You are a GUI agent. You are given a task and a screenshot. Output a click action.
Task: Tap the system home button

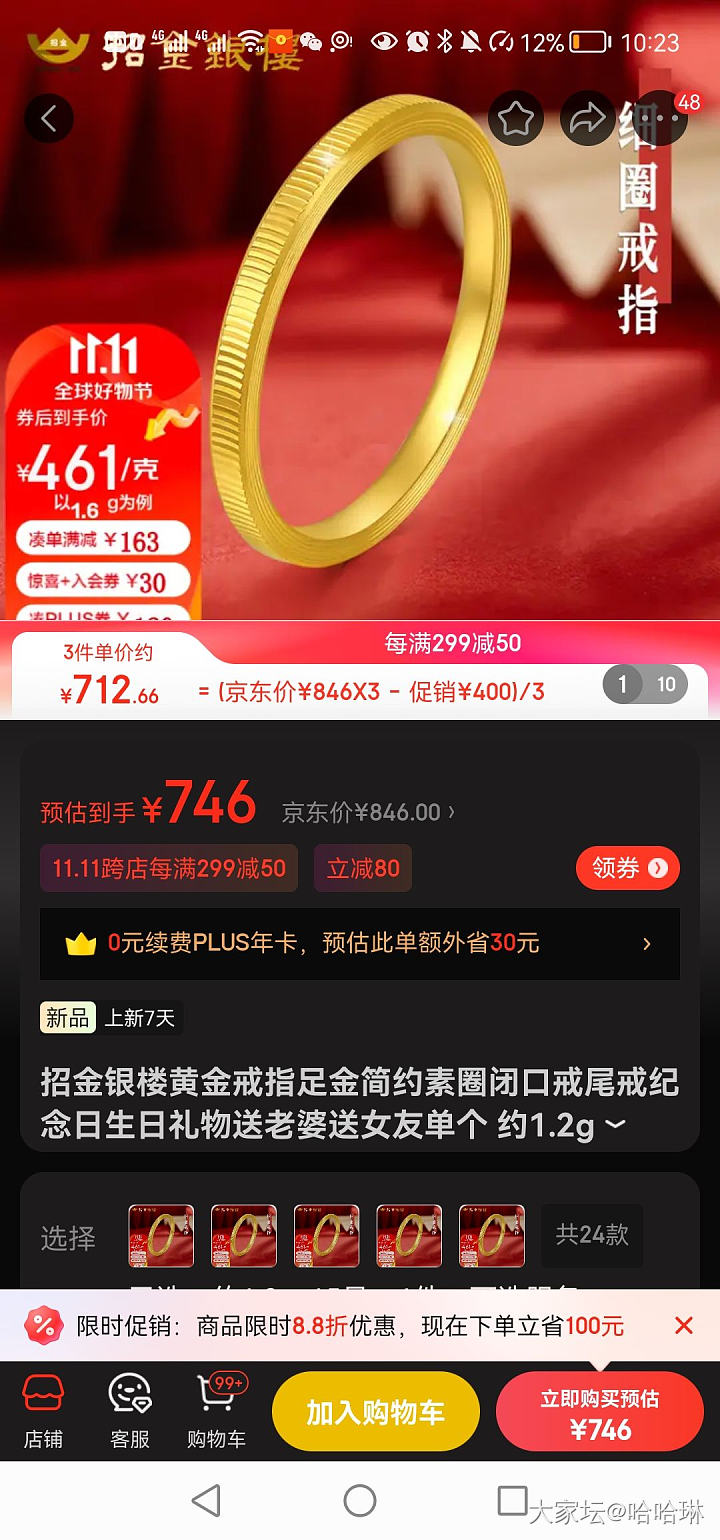click(360, 1500)
